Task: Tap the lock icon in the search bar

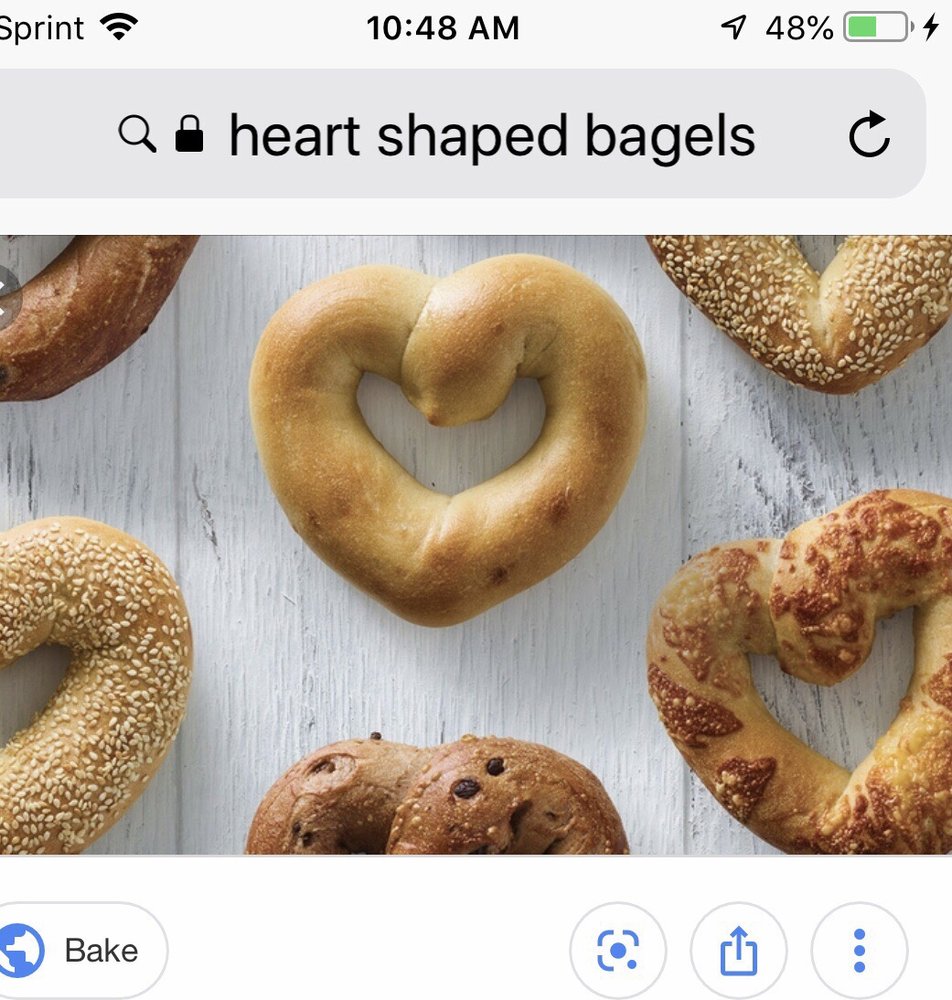Action: 188,134
